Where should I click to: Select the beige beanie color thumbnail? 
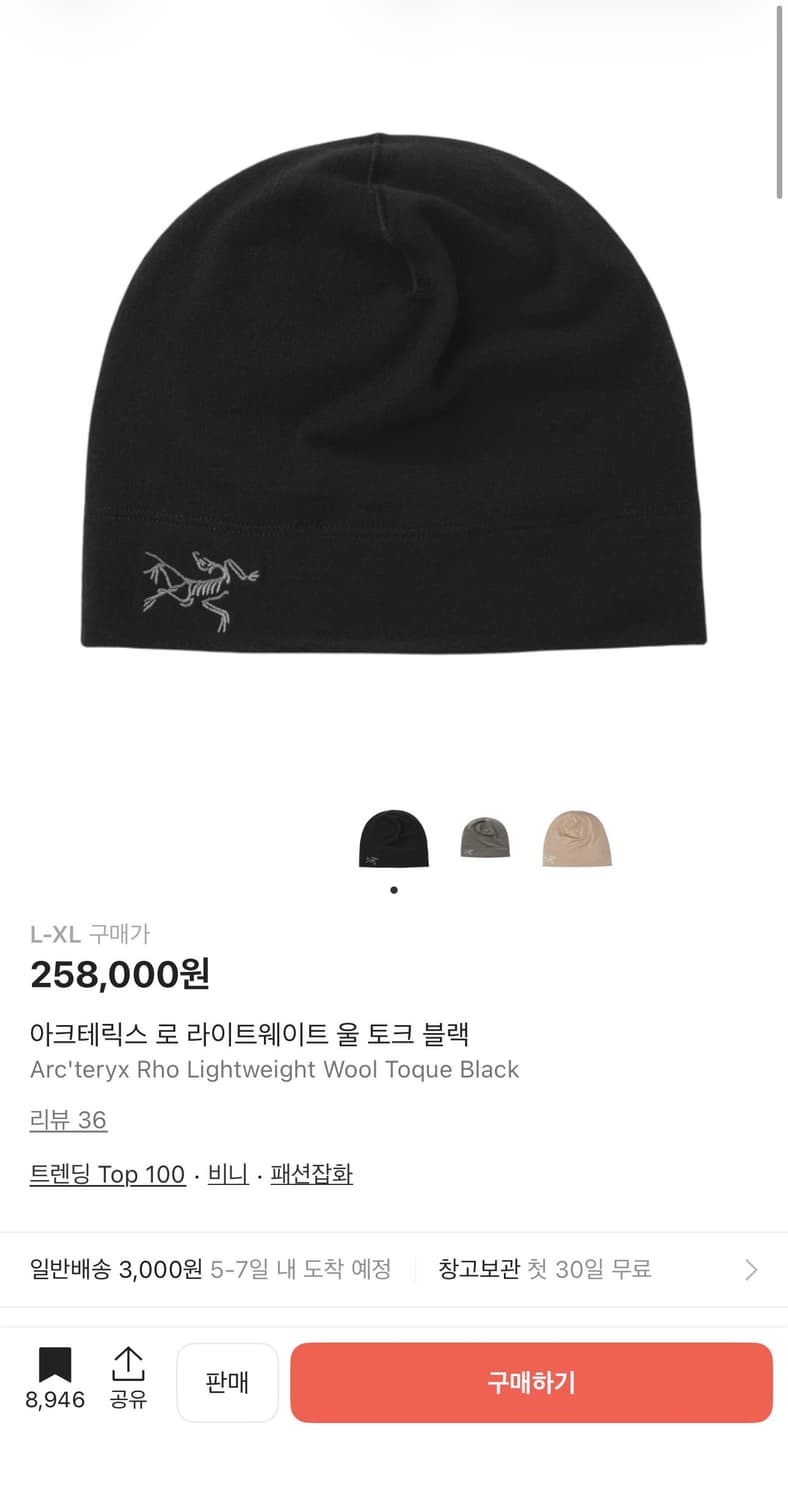576,840
